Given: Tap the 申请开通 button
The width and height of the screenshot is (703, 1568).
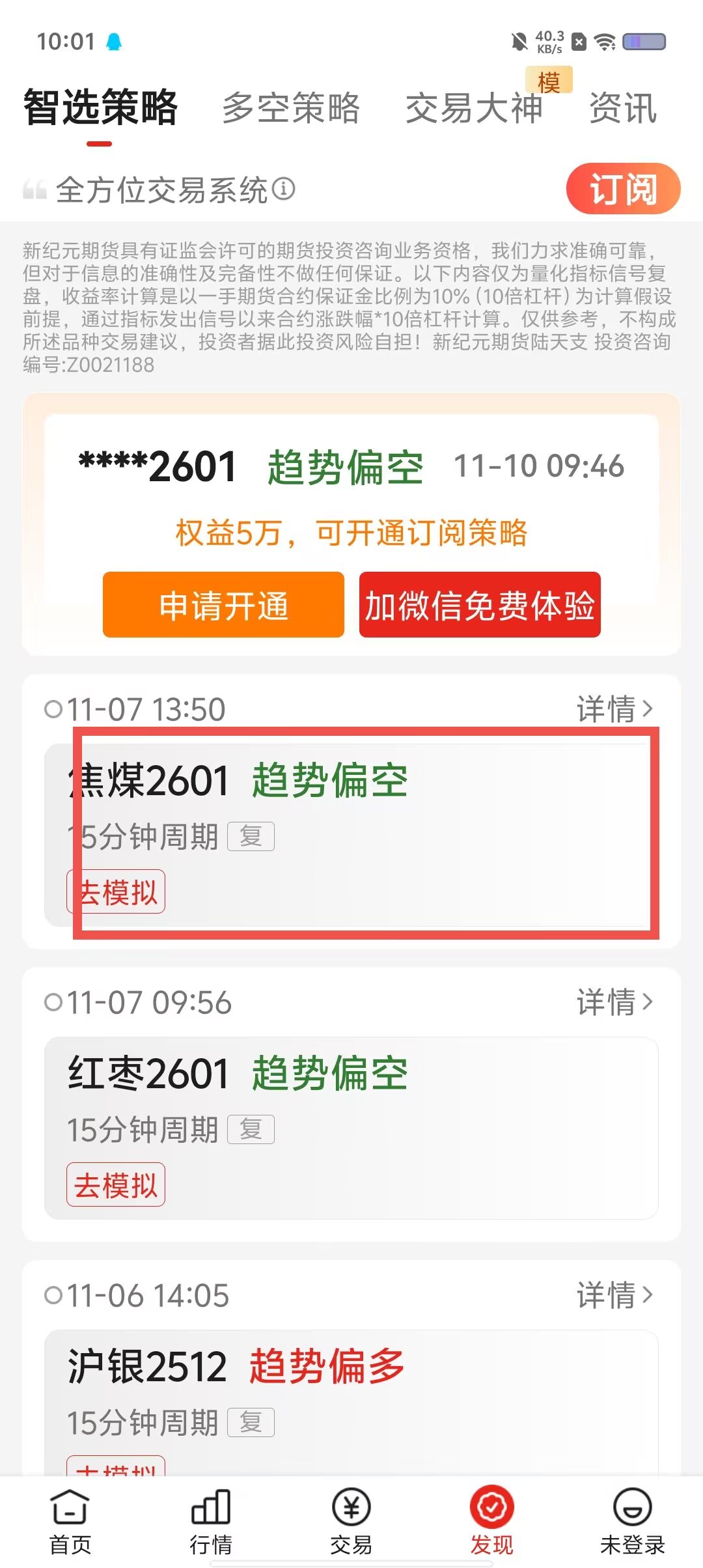Looking at the screenshot, I should (x=223, y=607).
